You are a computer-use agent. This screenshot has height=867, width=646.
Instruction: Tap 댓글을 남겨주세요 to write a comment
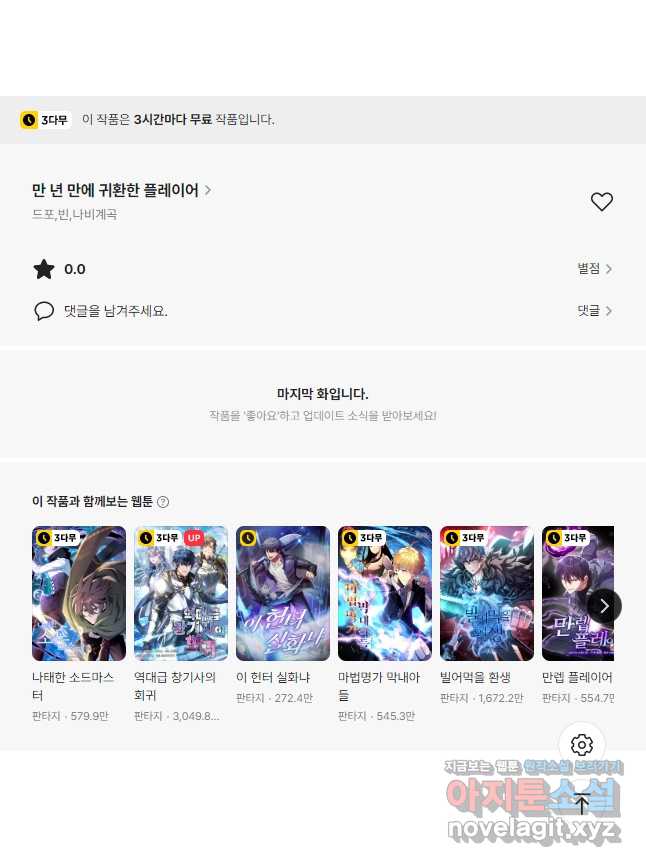115,311
